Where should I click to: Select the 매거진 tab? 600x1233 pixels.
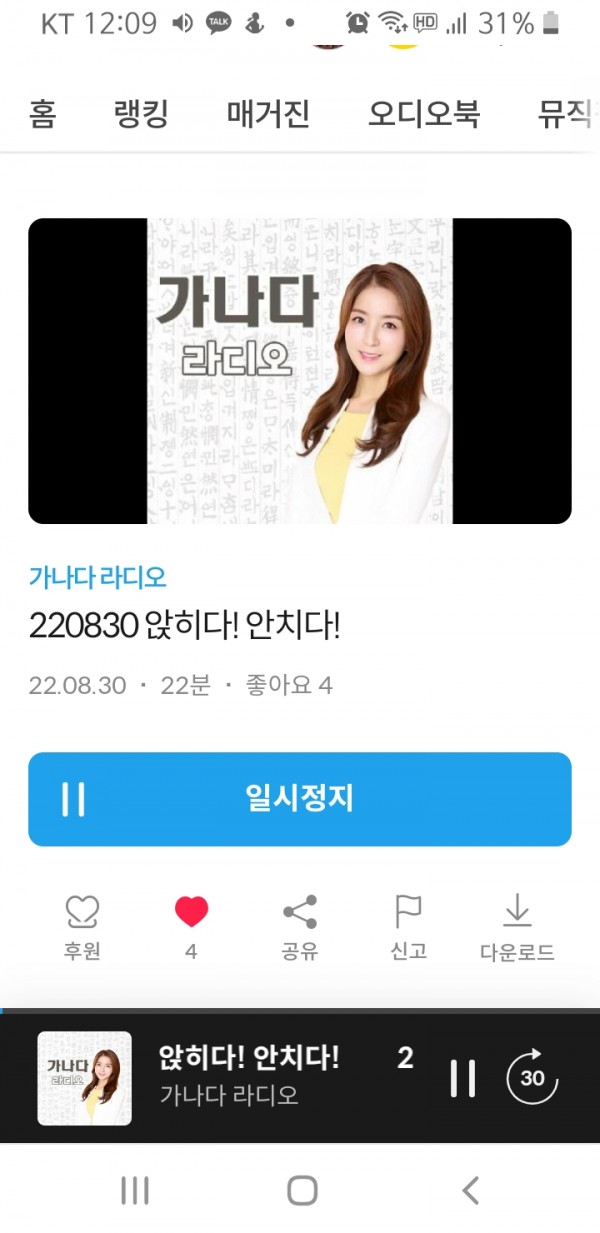coord(268,114)
